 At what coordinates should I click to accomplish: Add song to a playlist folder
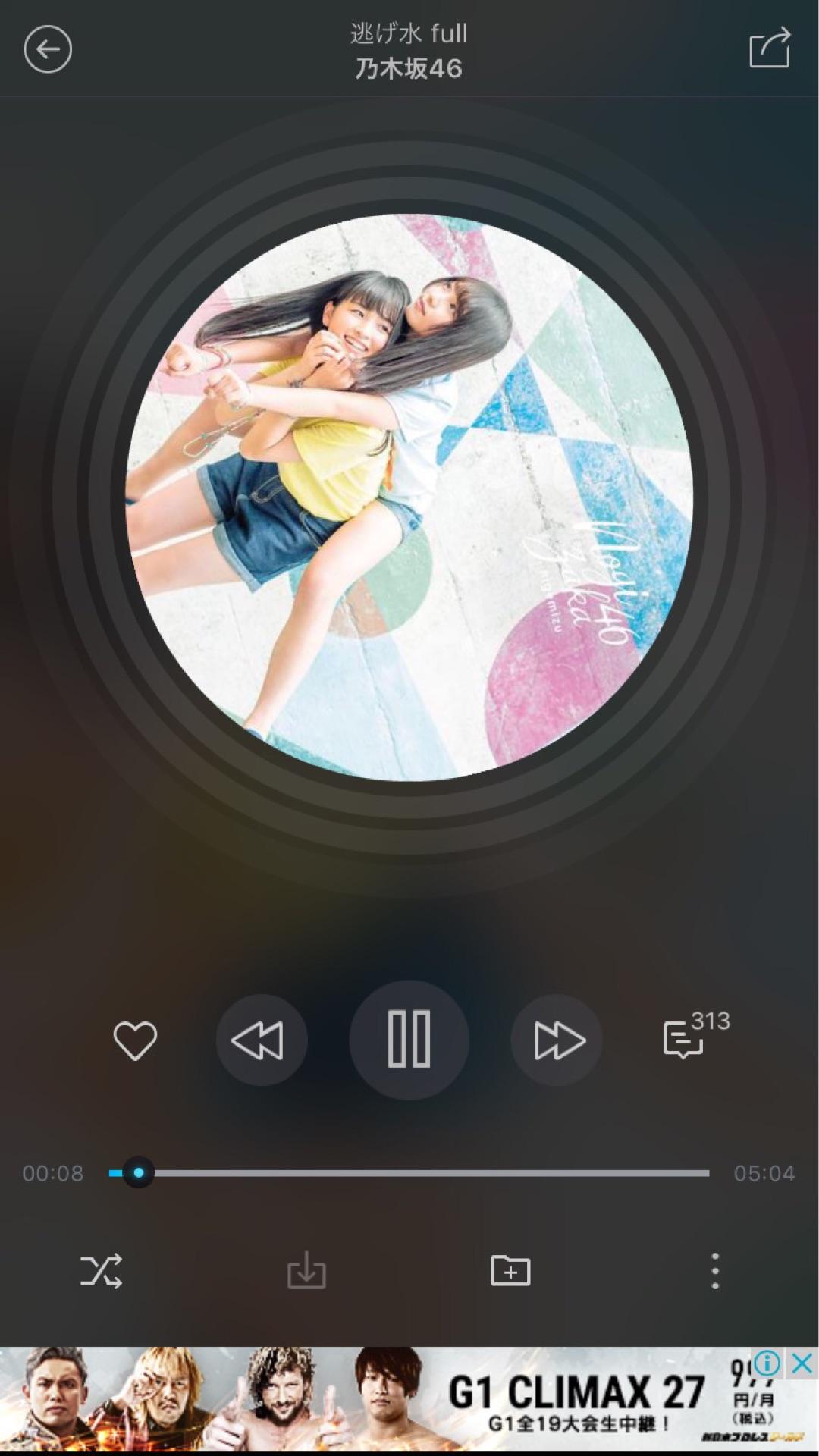point(511,1271)
